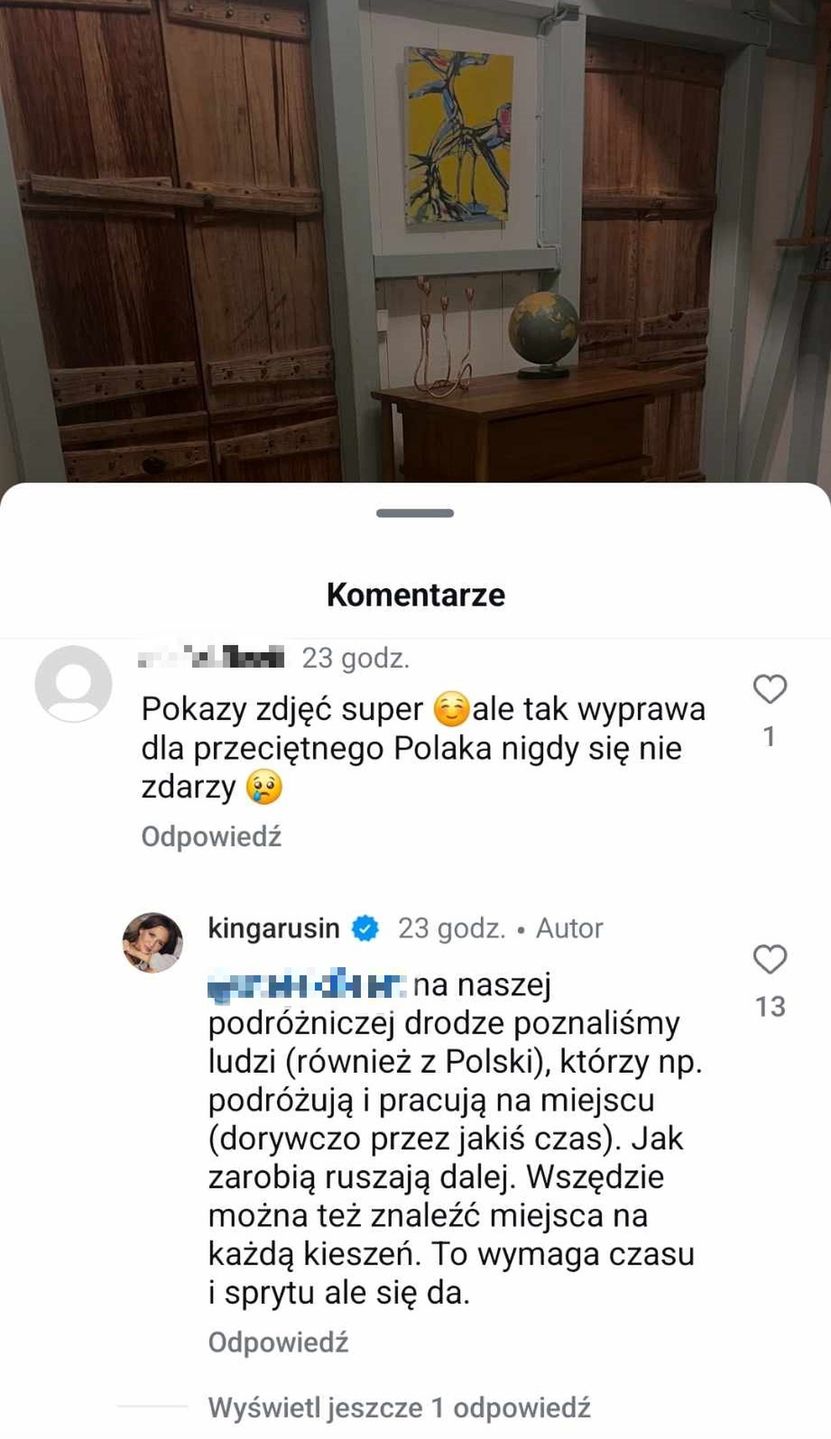831x1439 pixels.
Task: Reply to the first commenter's comment
Action: click(211, 836)
